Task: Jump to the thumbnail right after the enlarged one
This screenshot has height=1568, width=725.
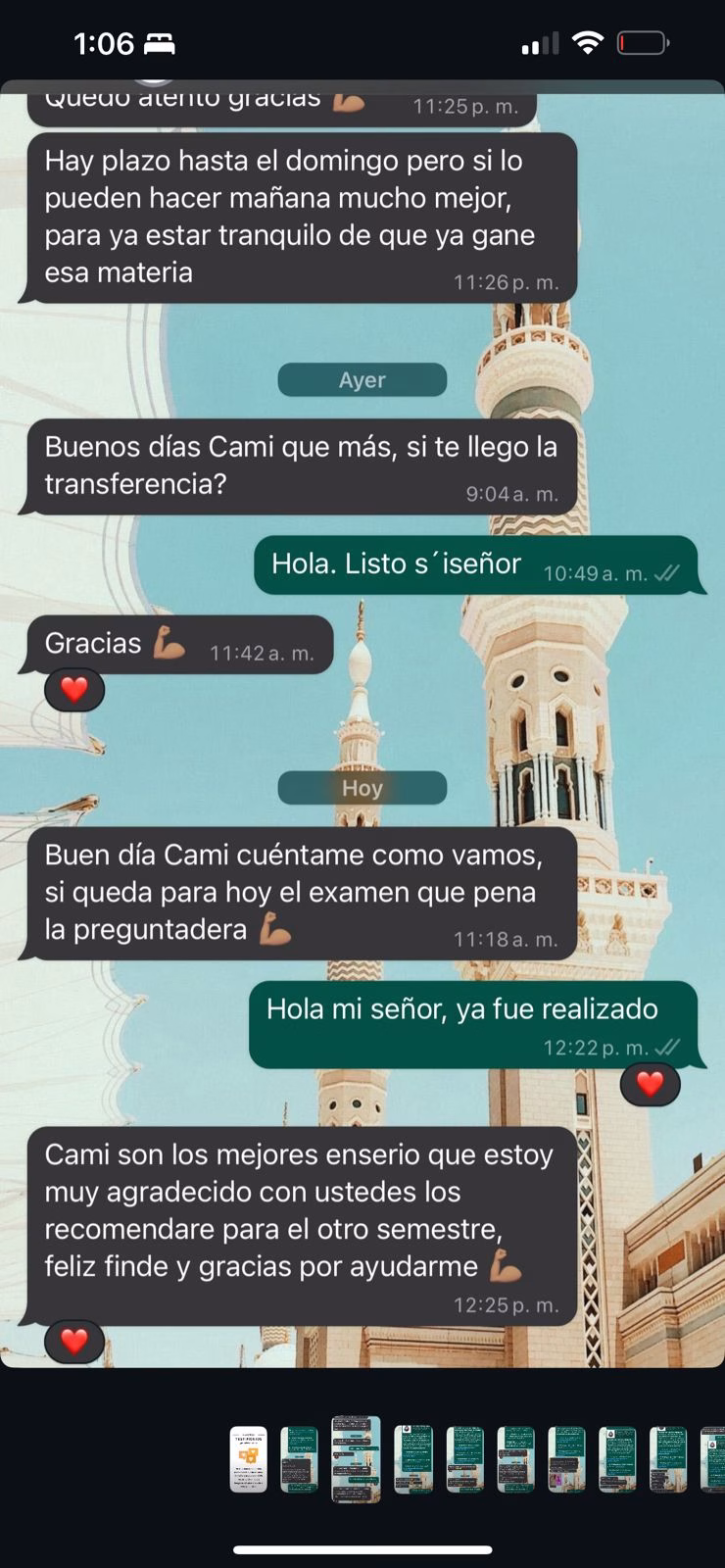Action: [413, 1459]
